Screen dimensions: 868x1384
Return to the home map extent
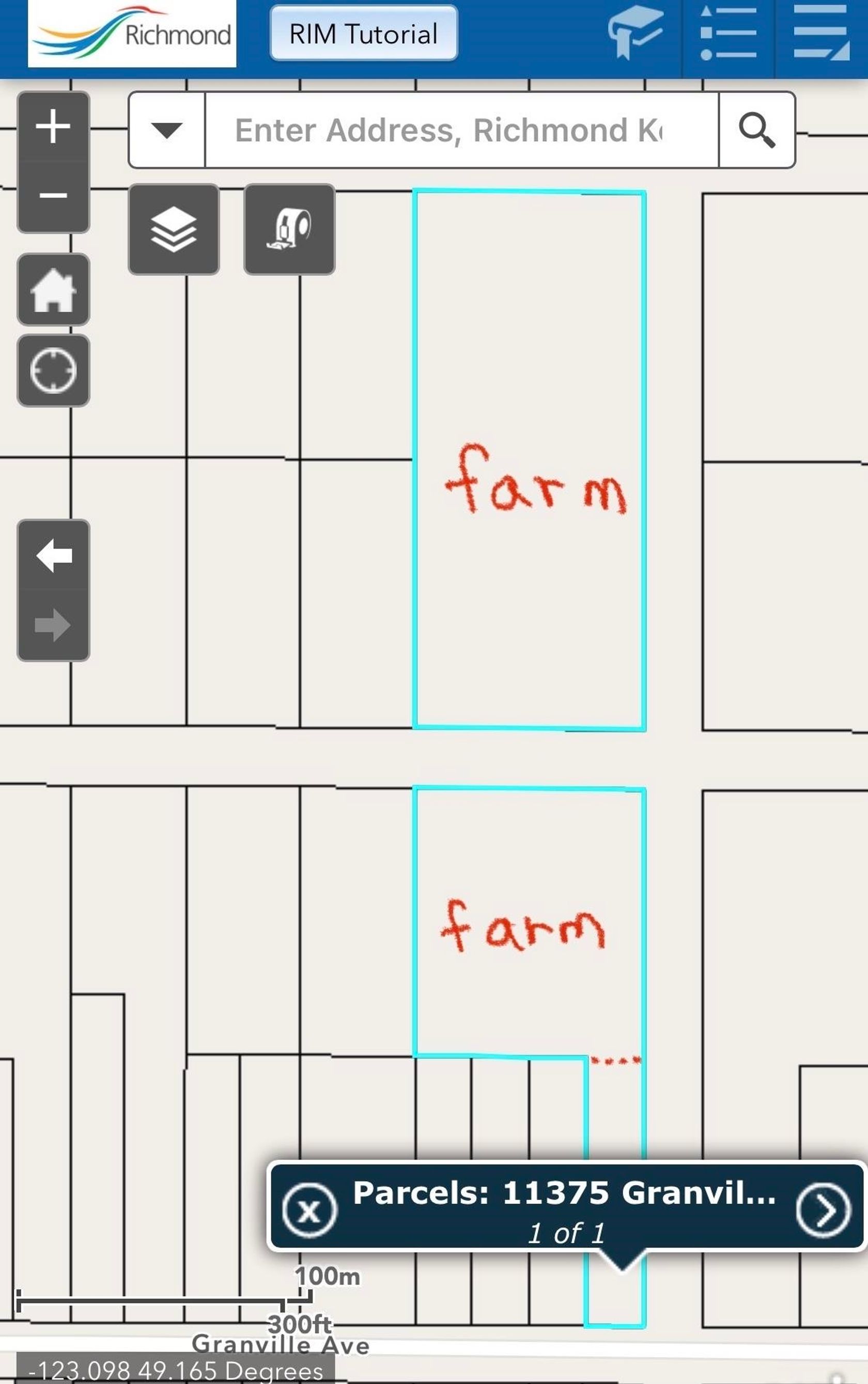pyautogui.click(x=53, y=290)
